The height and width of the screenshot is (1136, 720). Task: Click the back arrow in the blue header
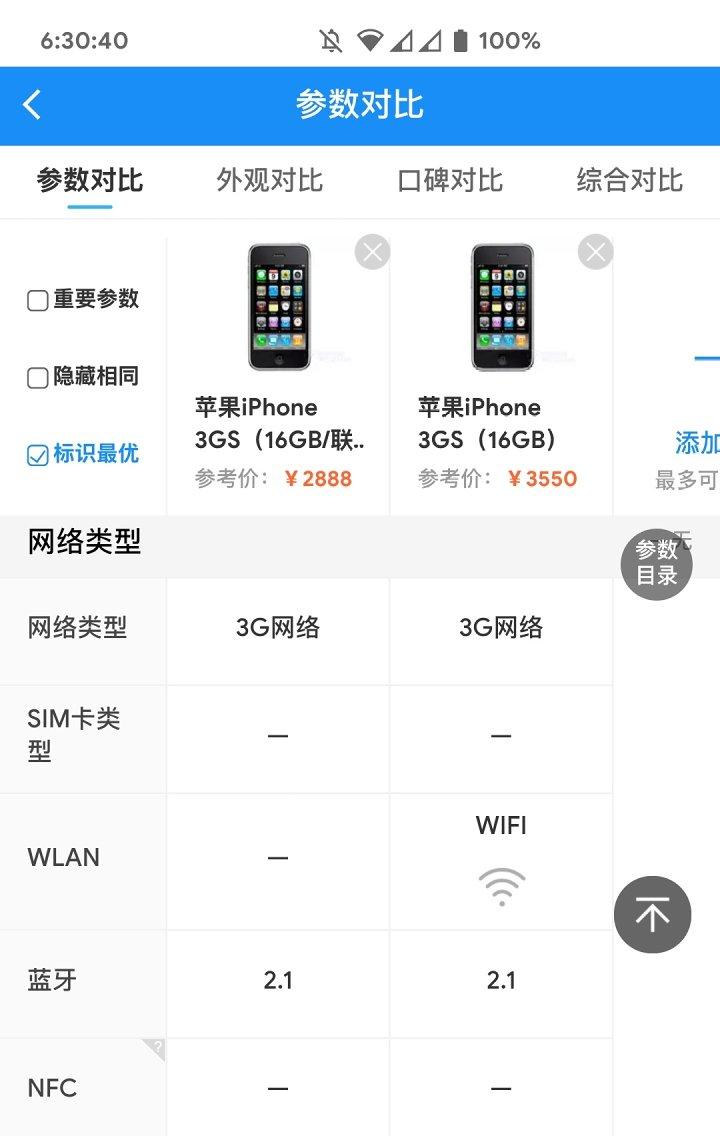[x=31, y=104]
